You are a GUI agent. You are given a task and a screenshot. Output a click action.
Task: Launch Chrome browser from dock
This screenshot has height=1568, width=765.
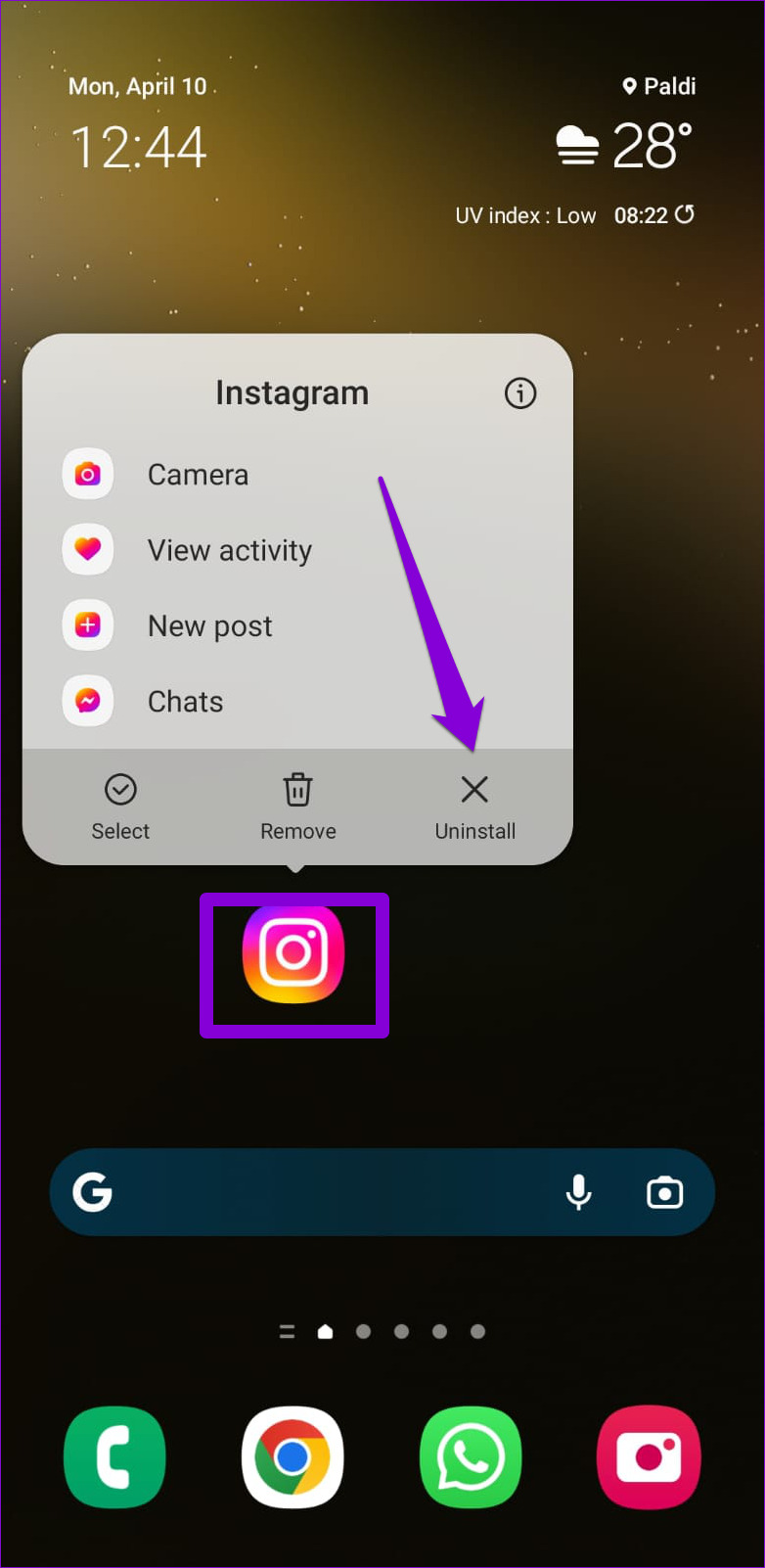coord(292,1457)
